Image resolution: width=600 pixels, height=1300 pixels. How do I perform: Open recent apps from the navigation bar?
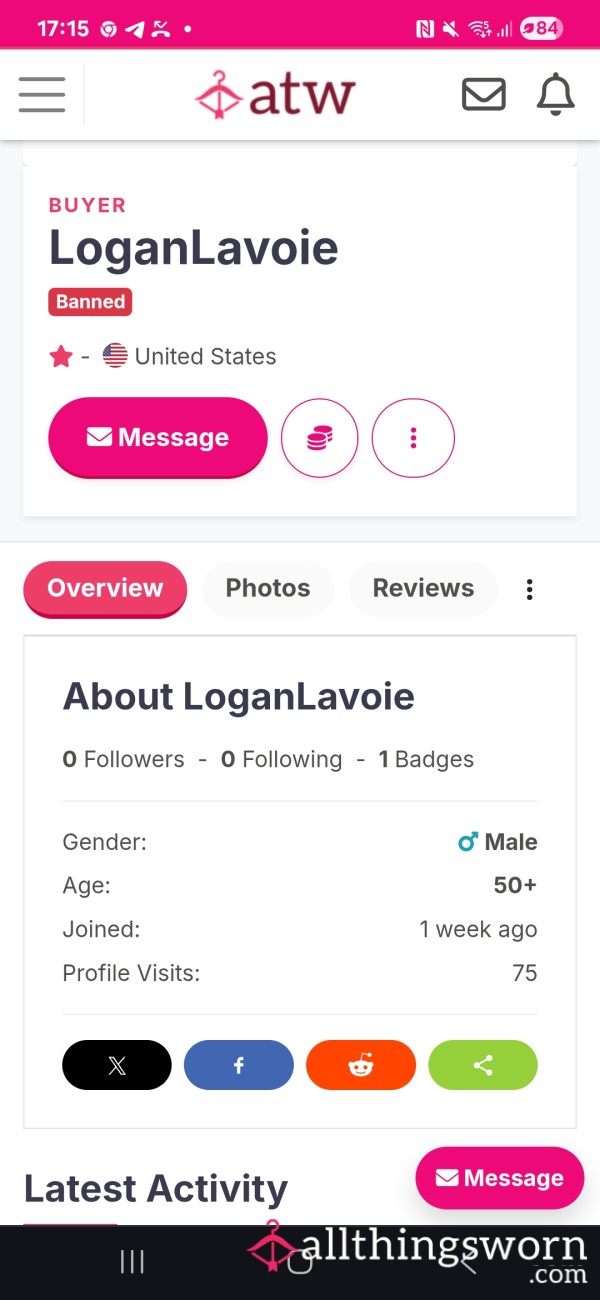tap(133, 1262)
